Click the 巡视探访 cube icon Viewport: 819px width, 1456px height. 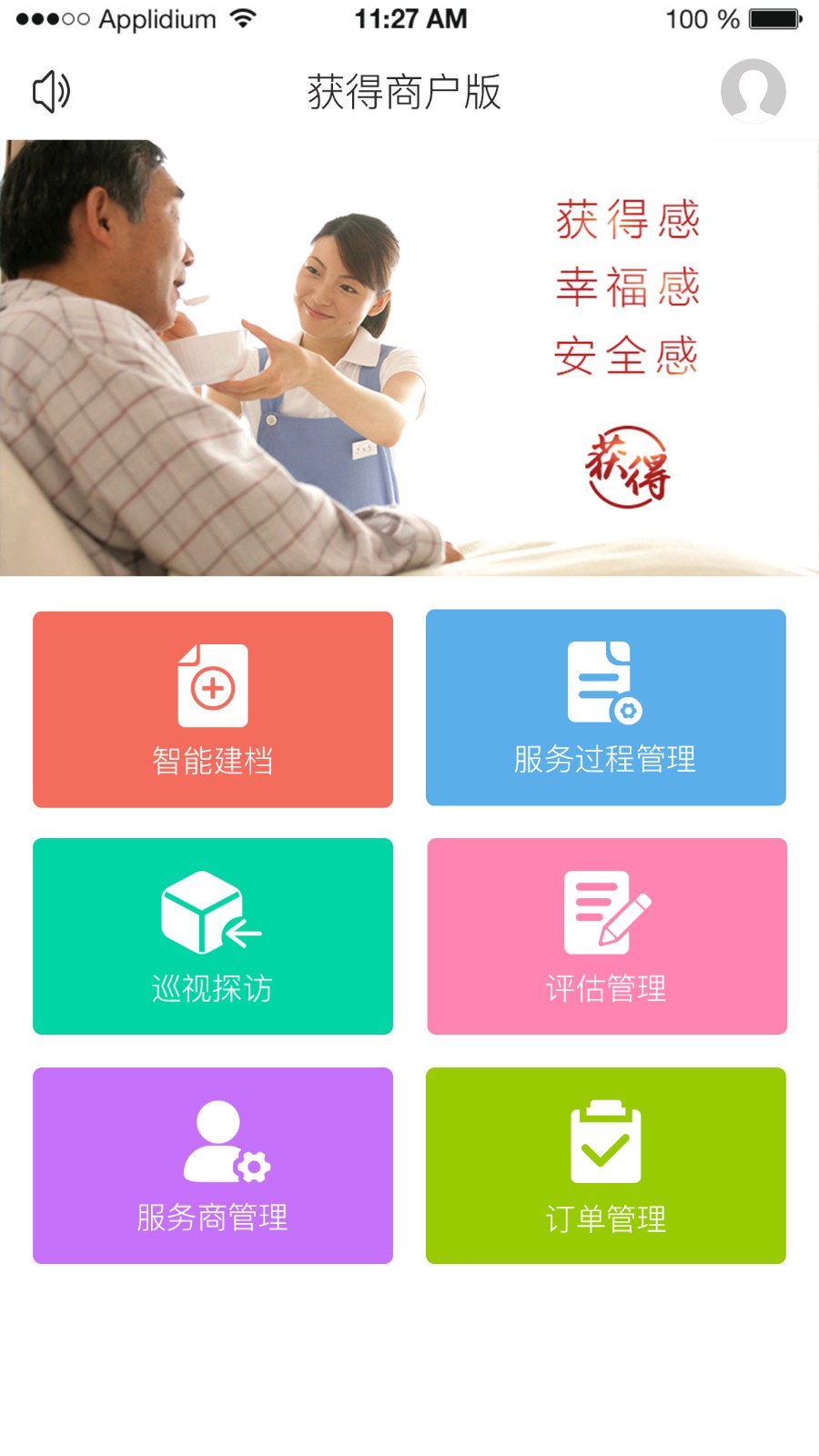point(207,915)
